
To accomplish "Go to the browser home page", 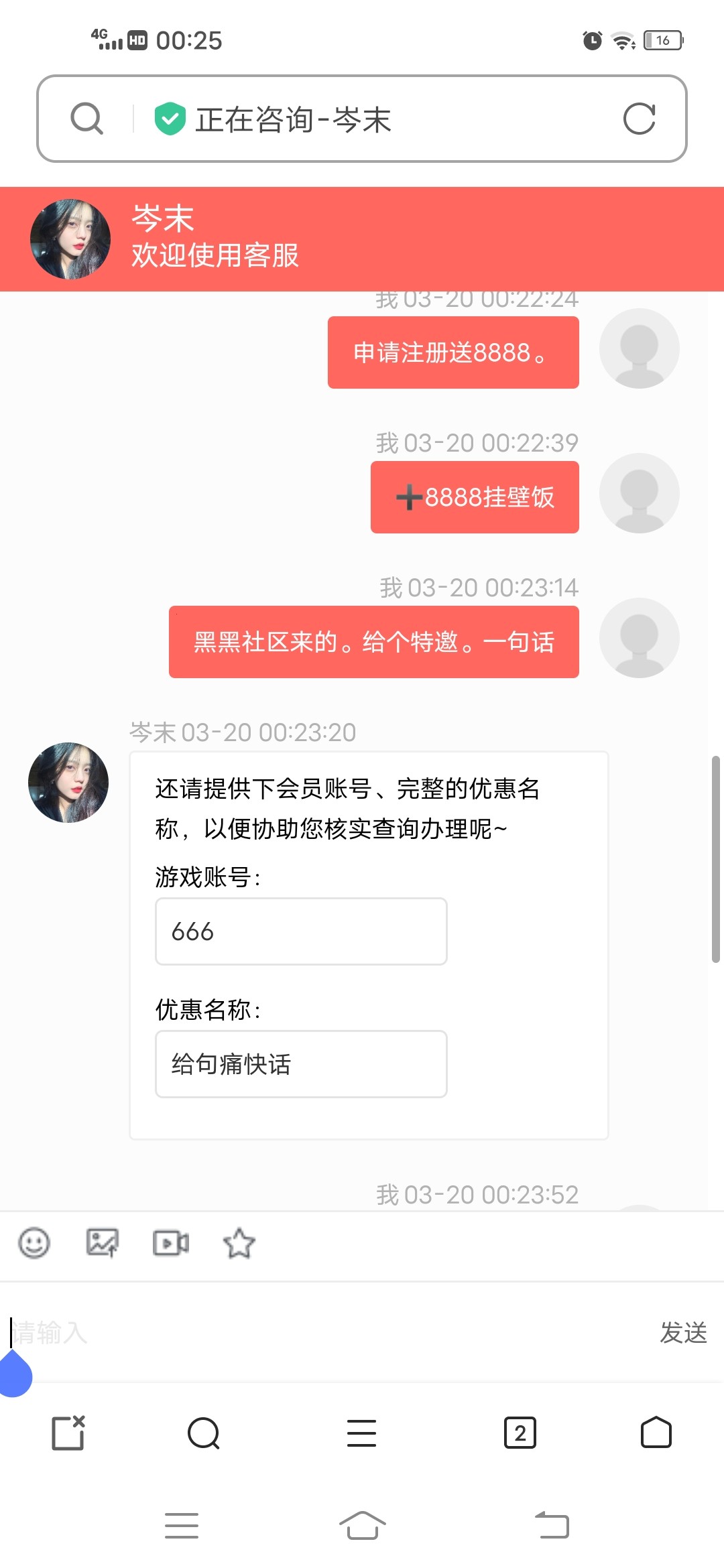I will click(656, 1433).
